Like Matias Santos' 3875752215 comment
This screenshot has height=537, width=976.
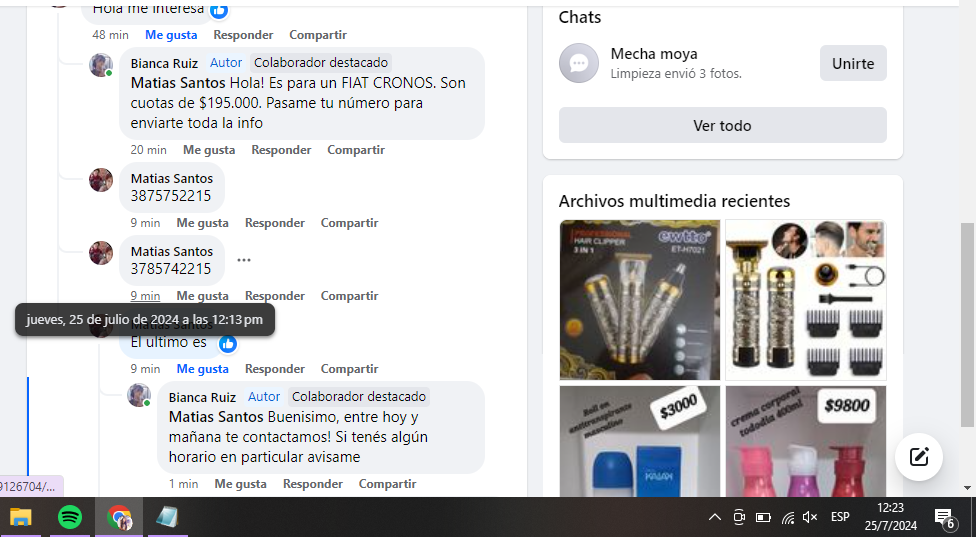[202, 223]
